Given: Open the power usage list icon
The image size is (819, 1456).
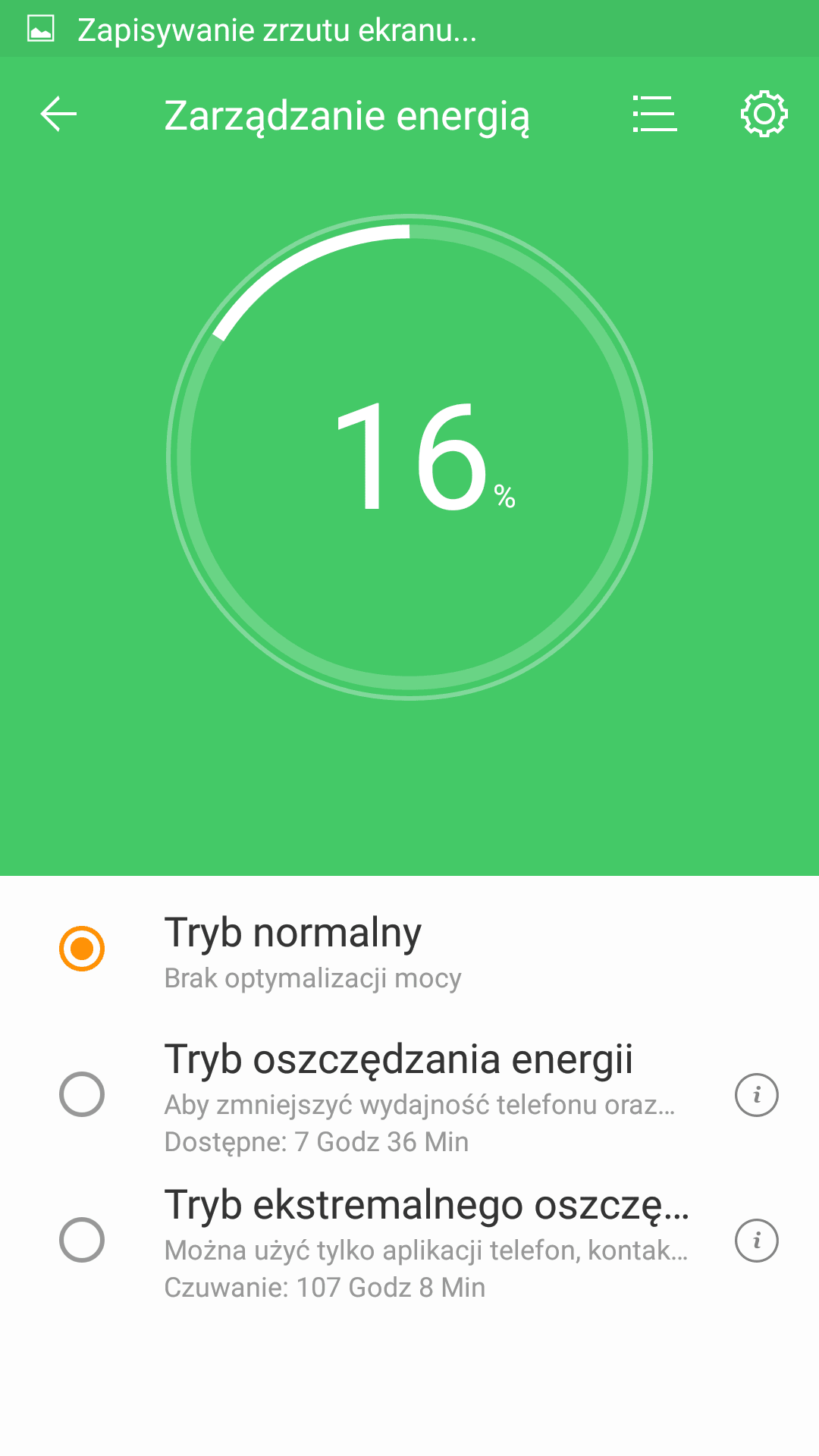Looking at the screenshot, I should click(654, 115).
